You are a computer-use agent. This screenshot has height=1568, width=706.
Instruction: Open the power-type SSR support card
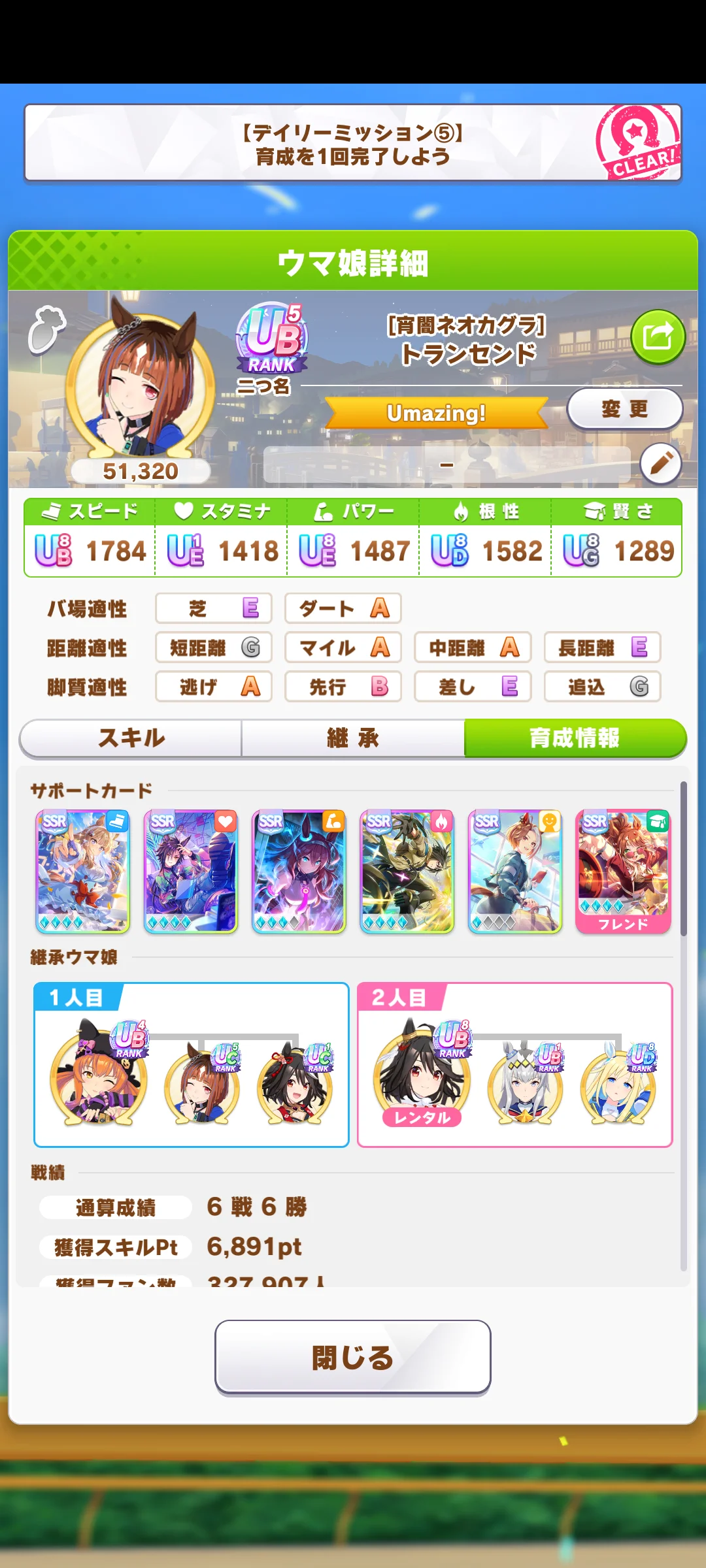[299, 871]
